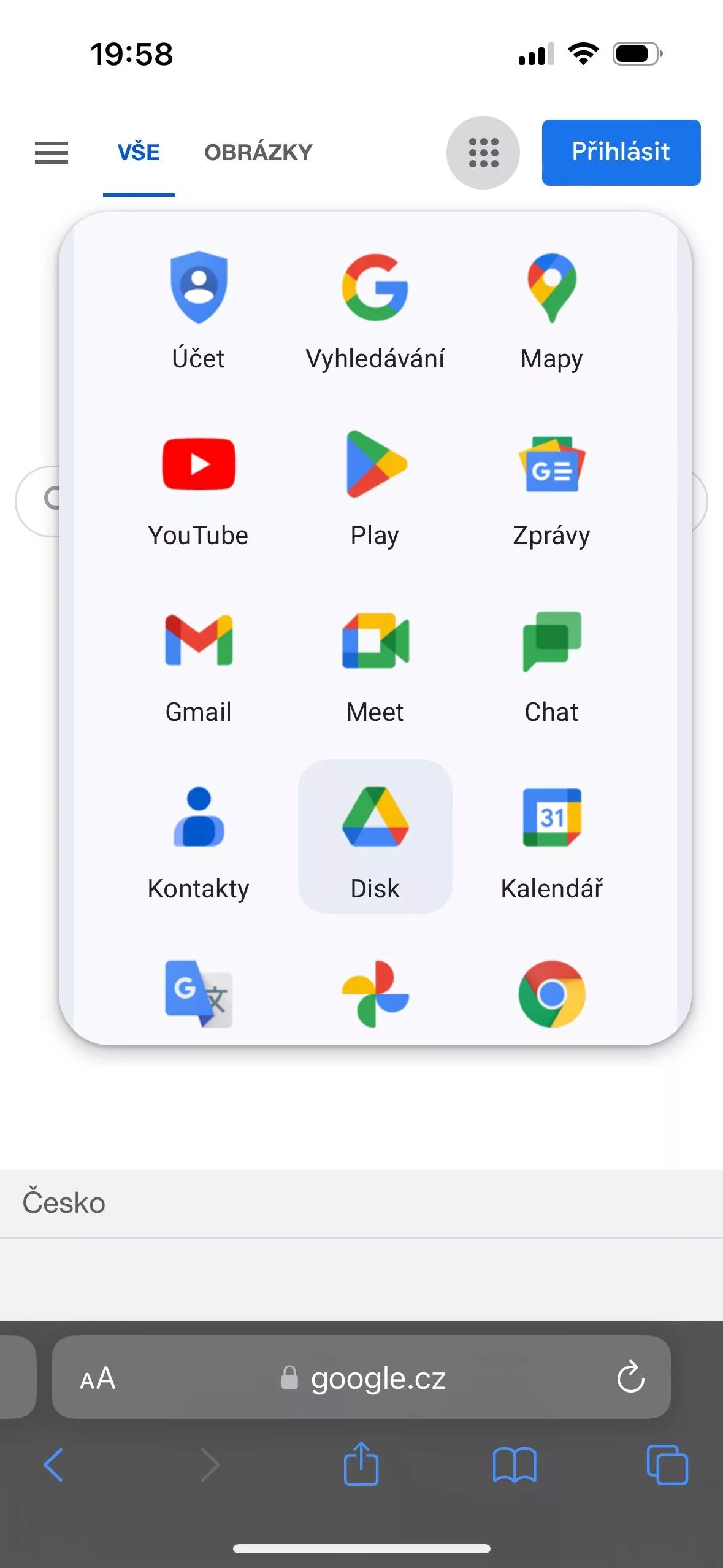Tap the Přihlásit sign-in button

[621, 152]
